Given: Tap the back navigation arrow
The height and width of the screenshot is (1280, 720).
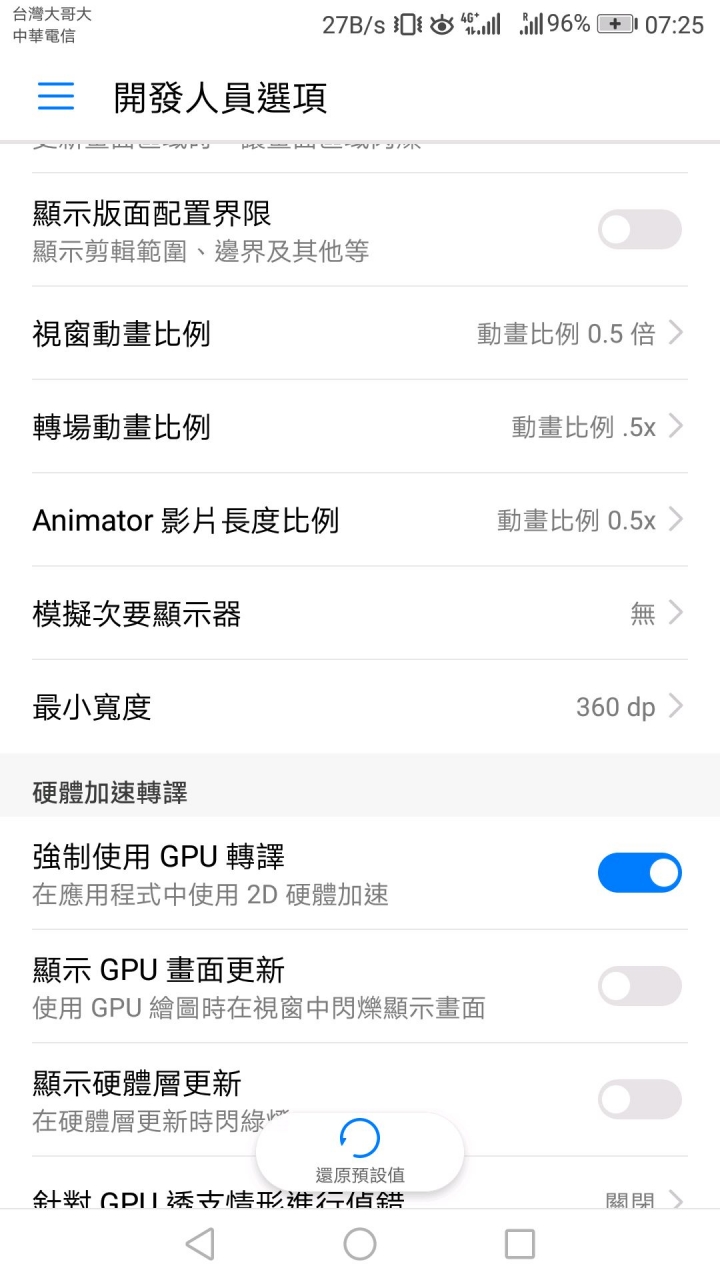Looking at the screenshot, I should pos(199,1243).
